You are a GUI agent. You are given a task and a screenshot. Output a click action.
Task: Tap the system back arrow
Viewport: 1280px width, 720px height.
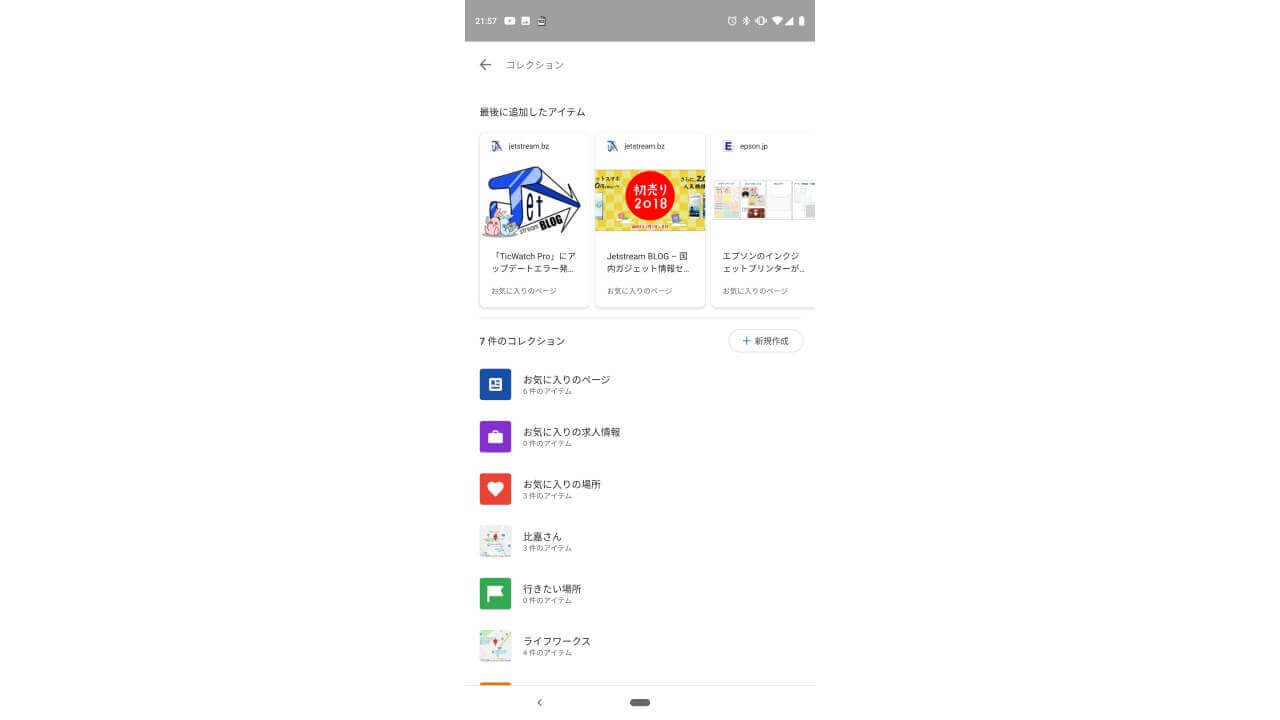540,703
